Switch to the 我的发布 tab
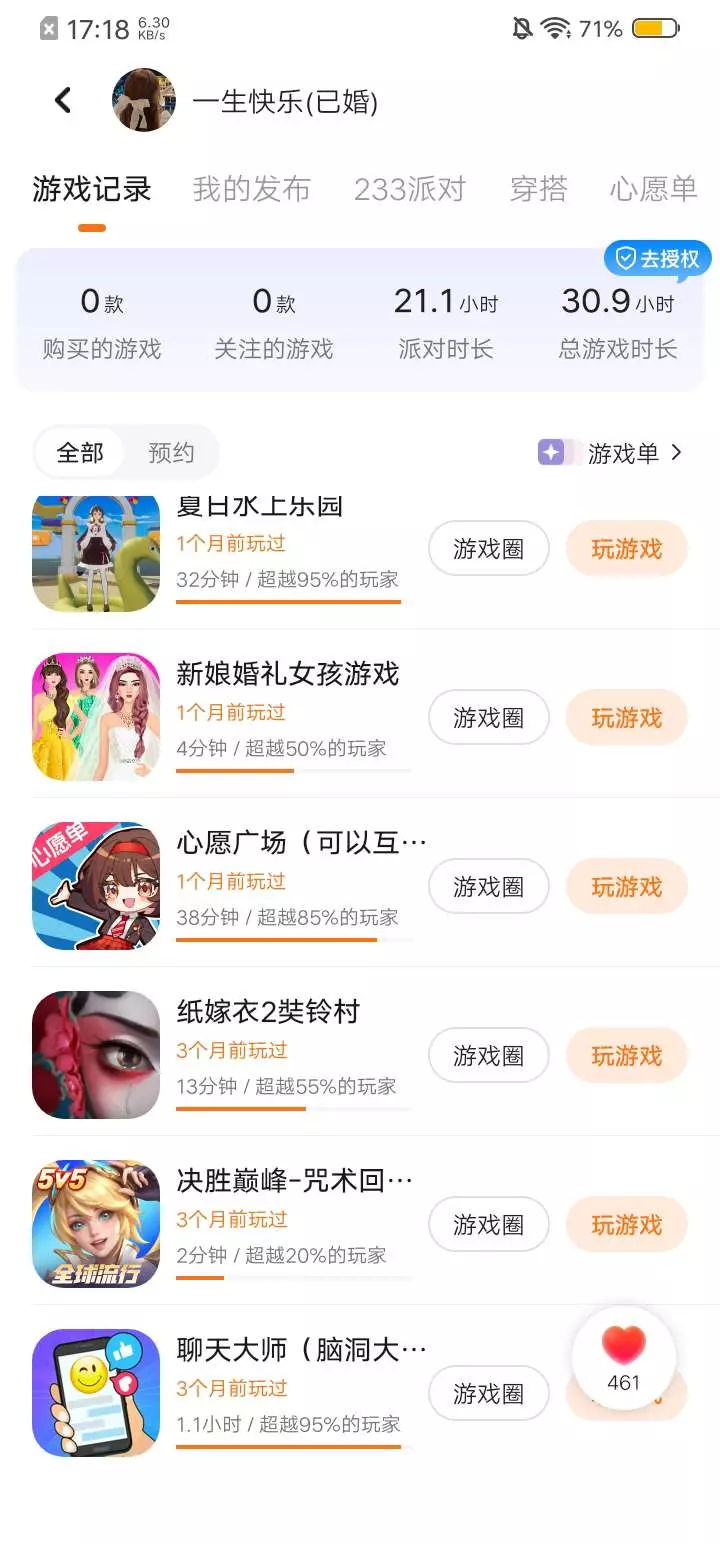This screenshot has width=720, height=1544. (x=251, y=189)
